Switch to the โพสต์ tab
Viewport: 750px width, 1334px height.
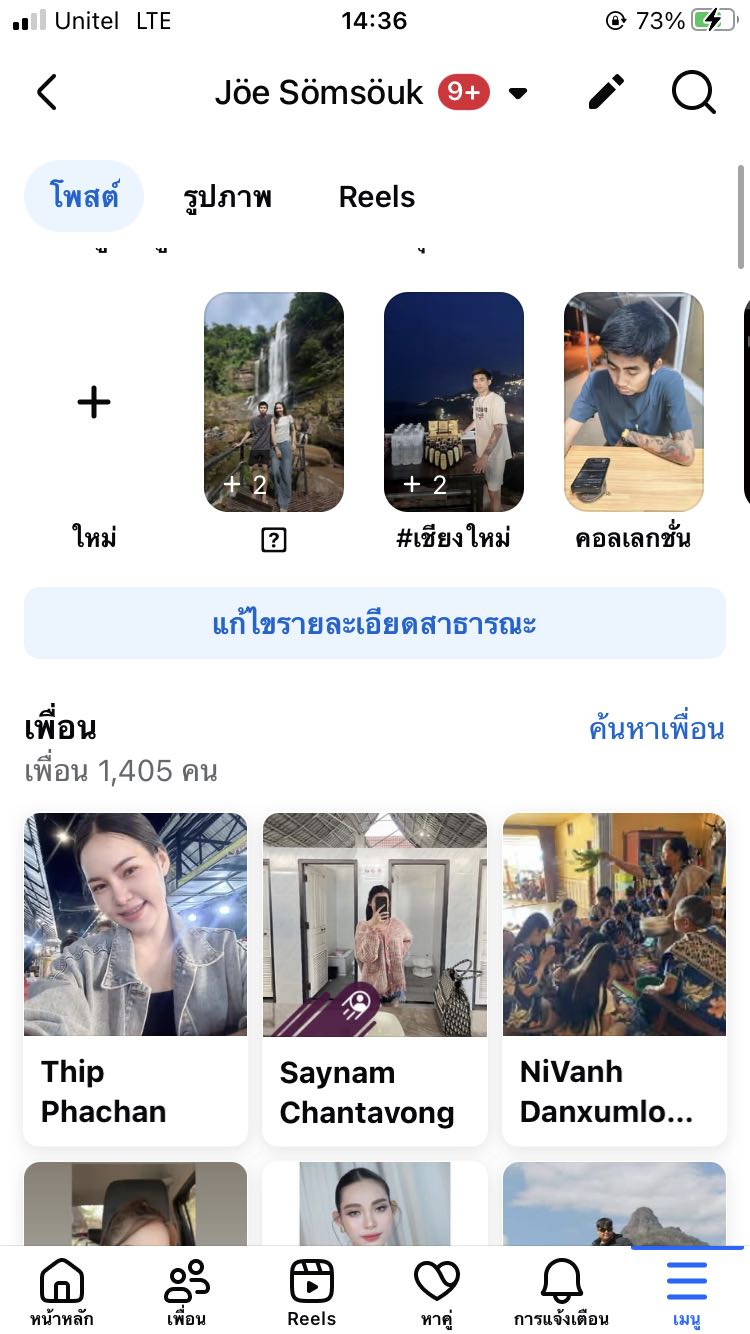(84, 197)
